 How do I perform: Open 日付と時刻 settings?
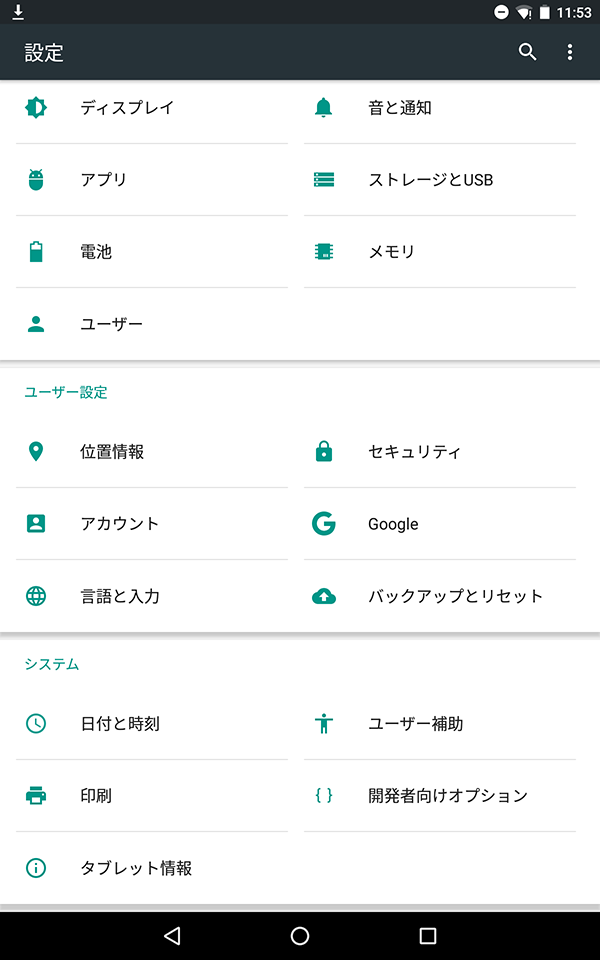coord(152,724)
